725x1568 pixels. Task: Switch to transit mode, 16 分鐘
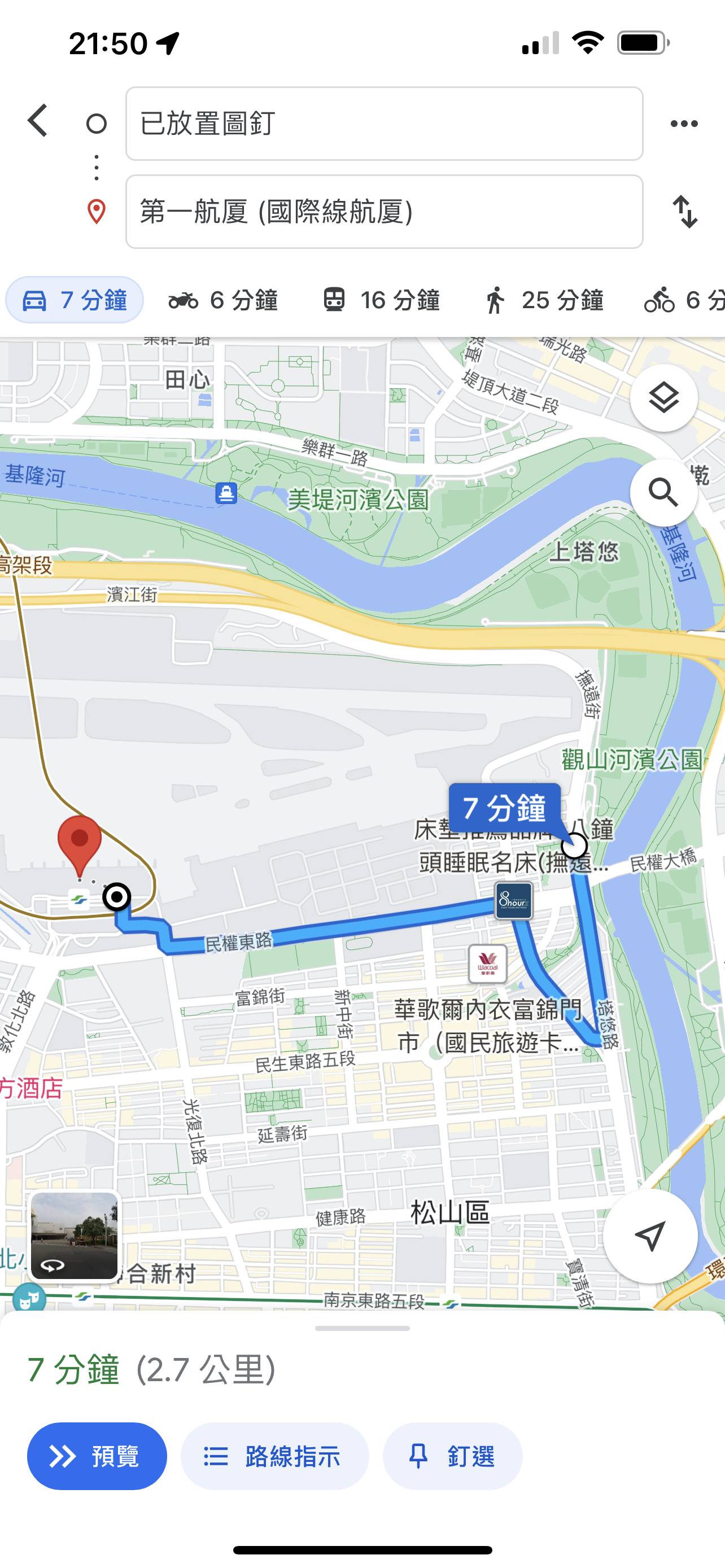[x=381, y=300]
